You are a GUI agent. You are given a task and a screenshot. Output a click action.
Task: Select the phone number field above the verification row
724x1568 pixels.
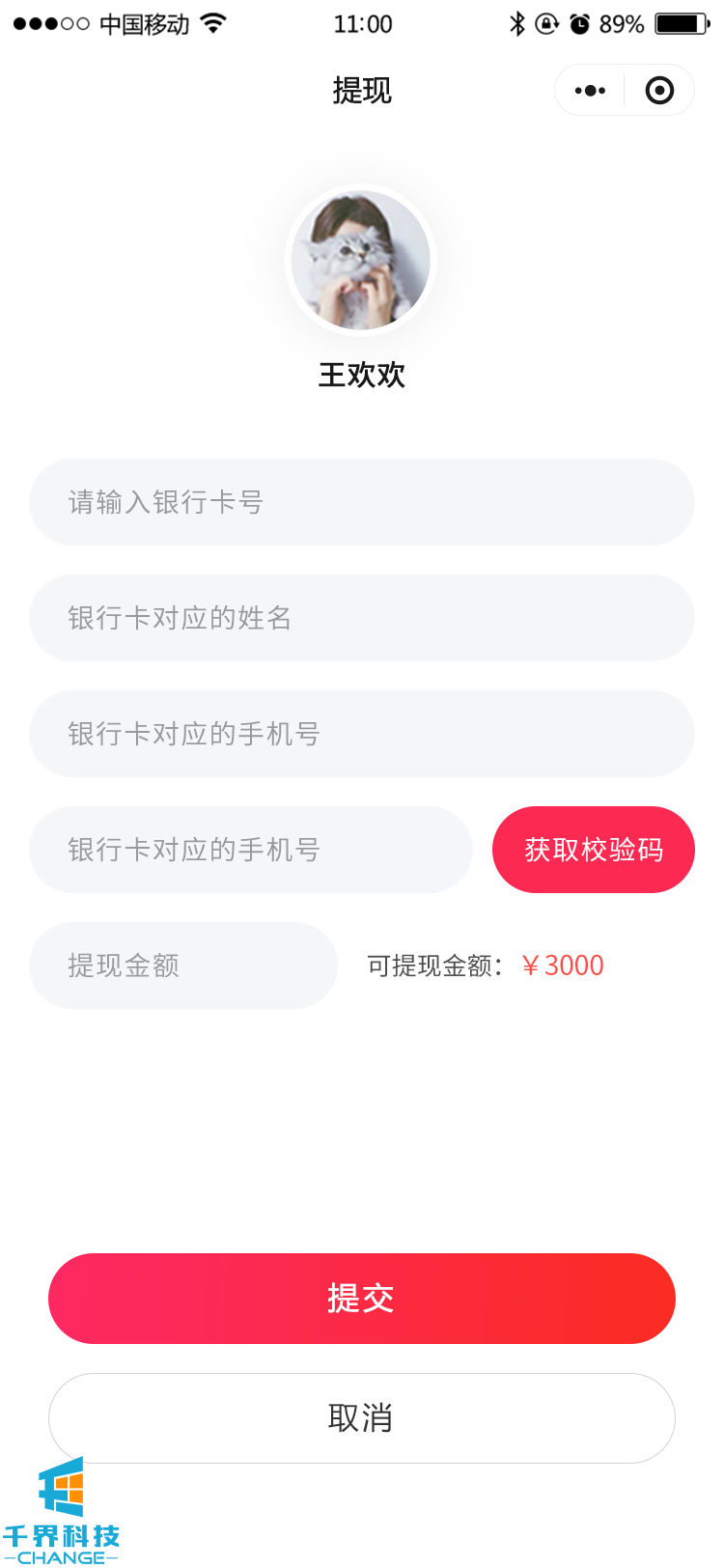[361, 734]
